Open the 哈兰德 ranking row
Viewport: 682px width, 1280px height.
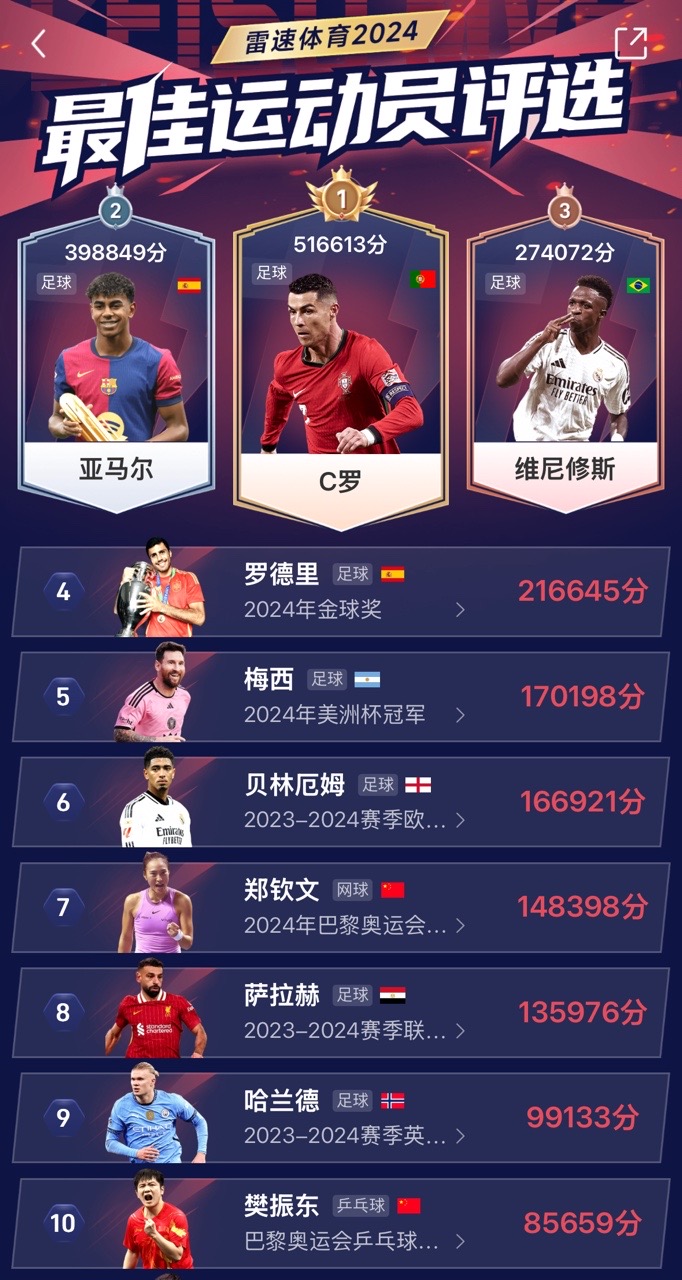point(340,1117)
